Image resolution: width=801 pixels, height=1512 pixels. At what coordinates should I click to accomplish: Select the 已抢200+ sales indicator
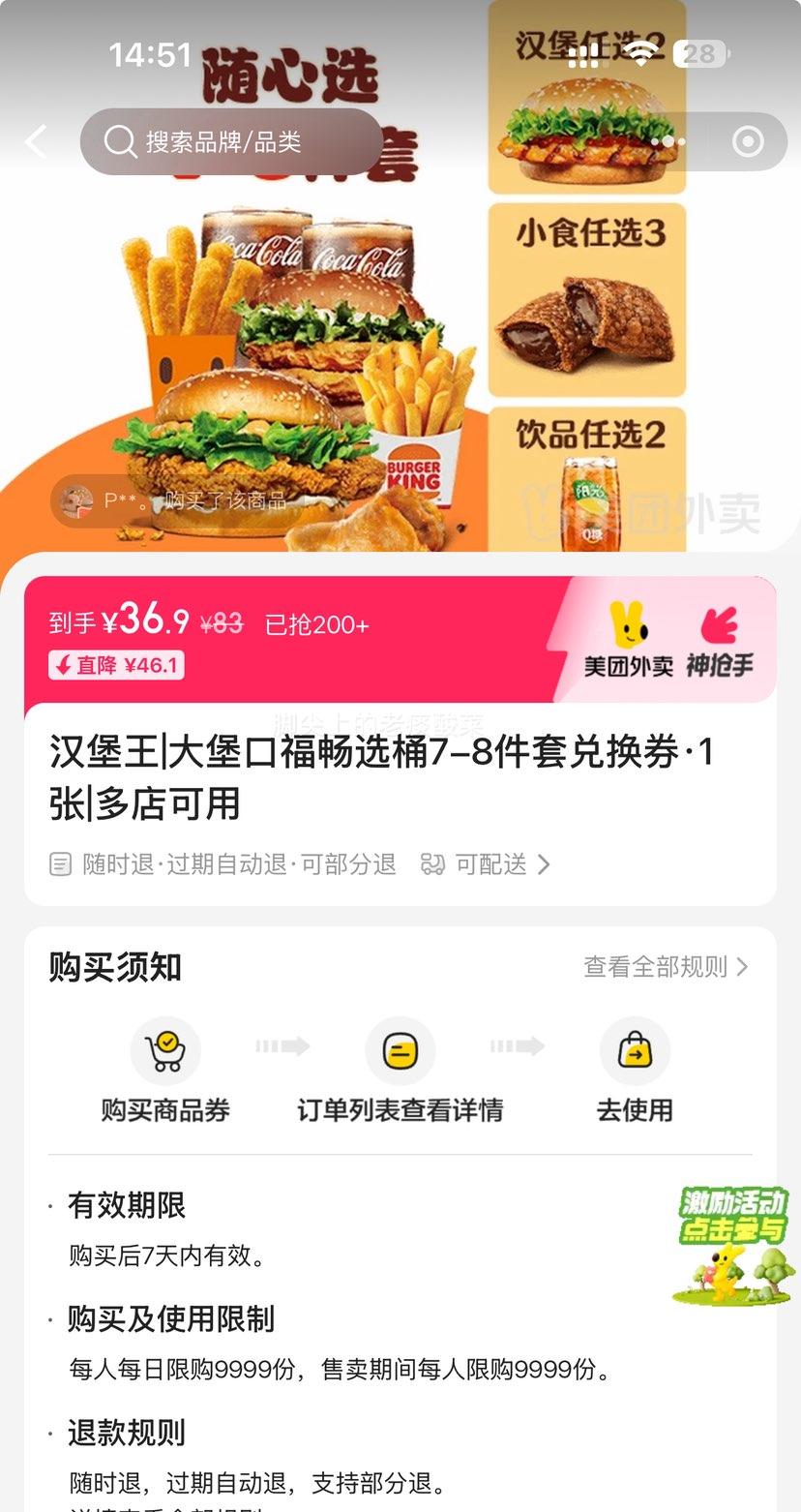tap(314, 625)
